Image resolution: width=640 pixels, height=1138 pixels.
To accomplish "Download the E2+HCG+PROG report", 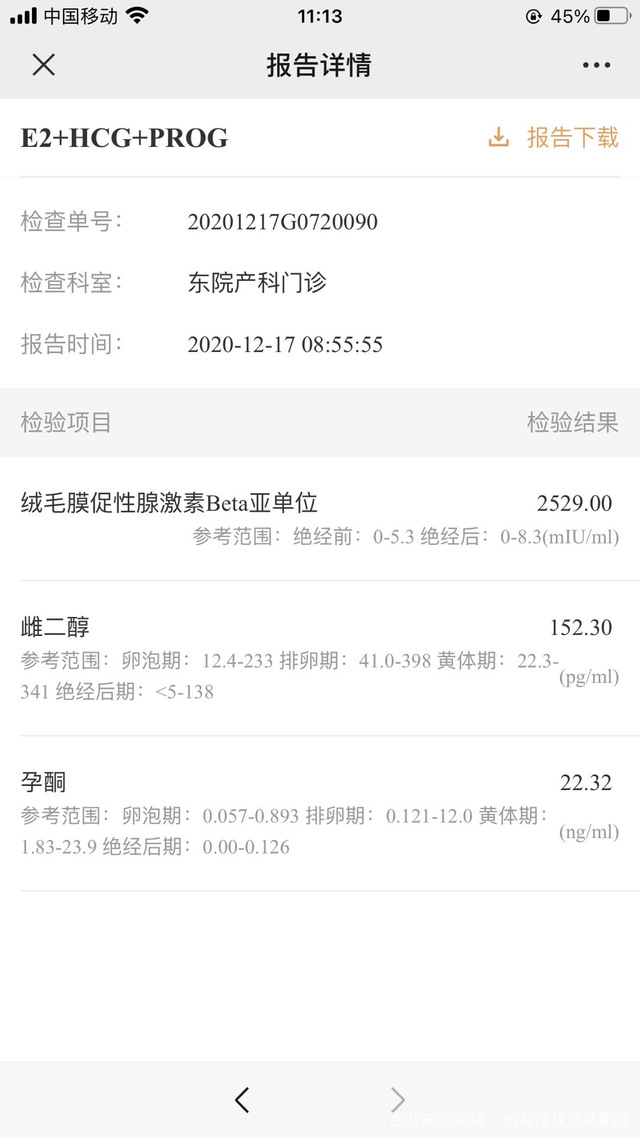I will [553, 138].
